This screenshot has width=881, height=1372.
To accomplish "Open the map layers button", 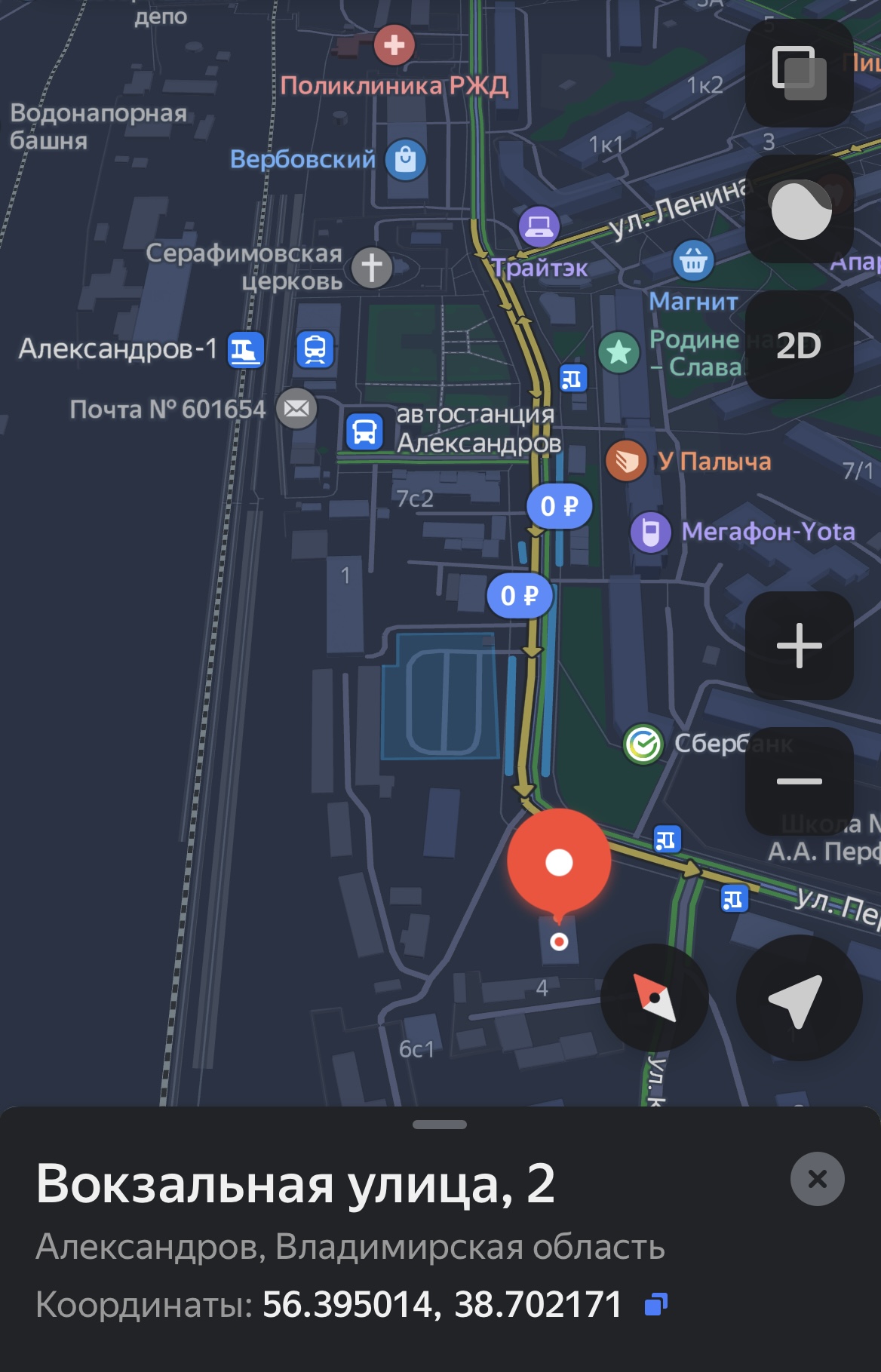I will (x=799, y=73).
